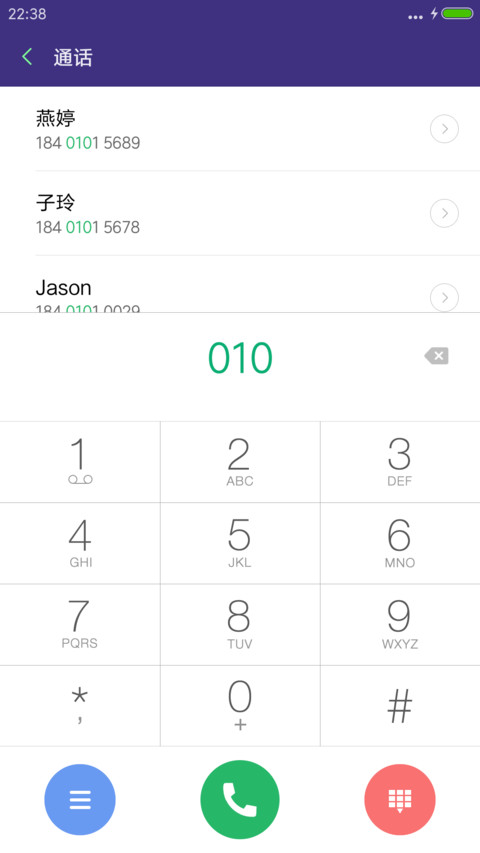This screenshot has height=853, width=480.
Task: Tap the 2 ABC key
Action: [240, 462]
